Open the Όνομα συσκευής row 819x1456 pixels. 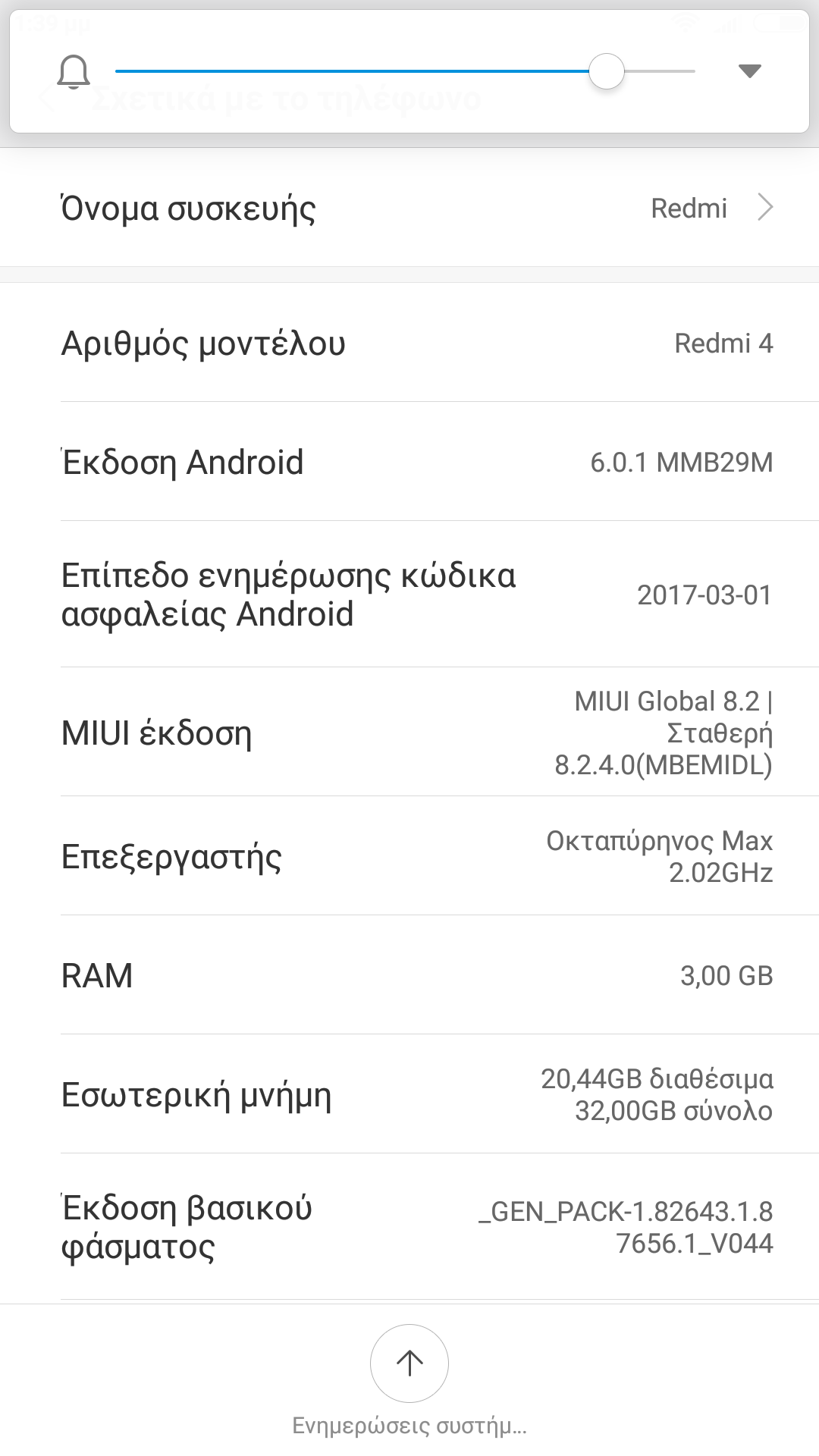coord(409,208)
